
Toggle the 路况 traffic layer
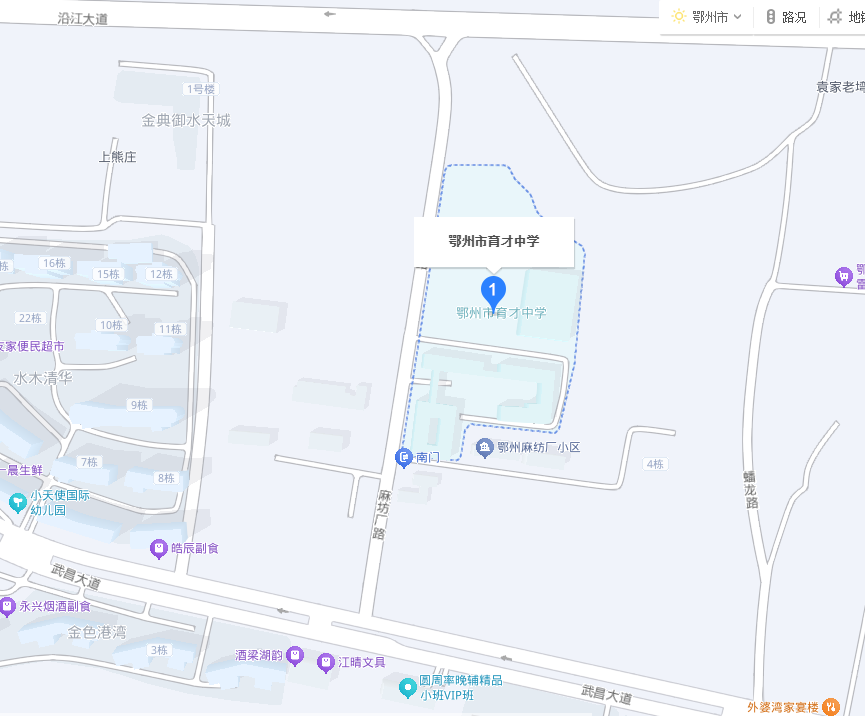[786, 17]
